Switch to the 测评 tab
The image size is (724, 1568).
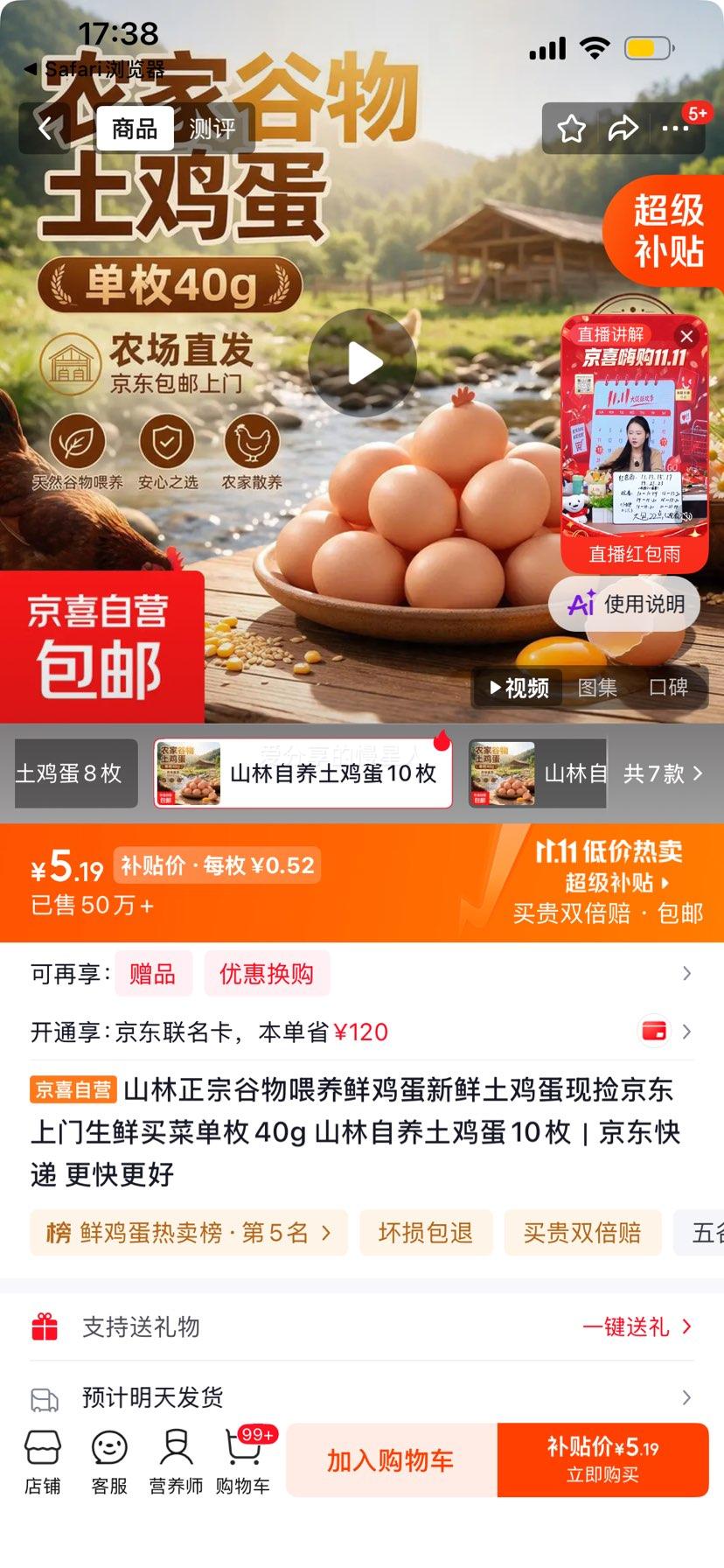212,129
